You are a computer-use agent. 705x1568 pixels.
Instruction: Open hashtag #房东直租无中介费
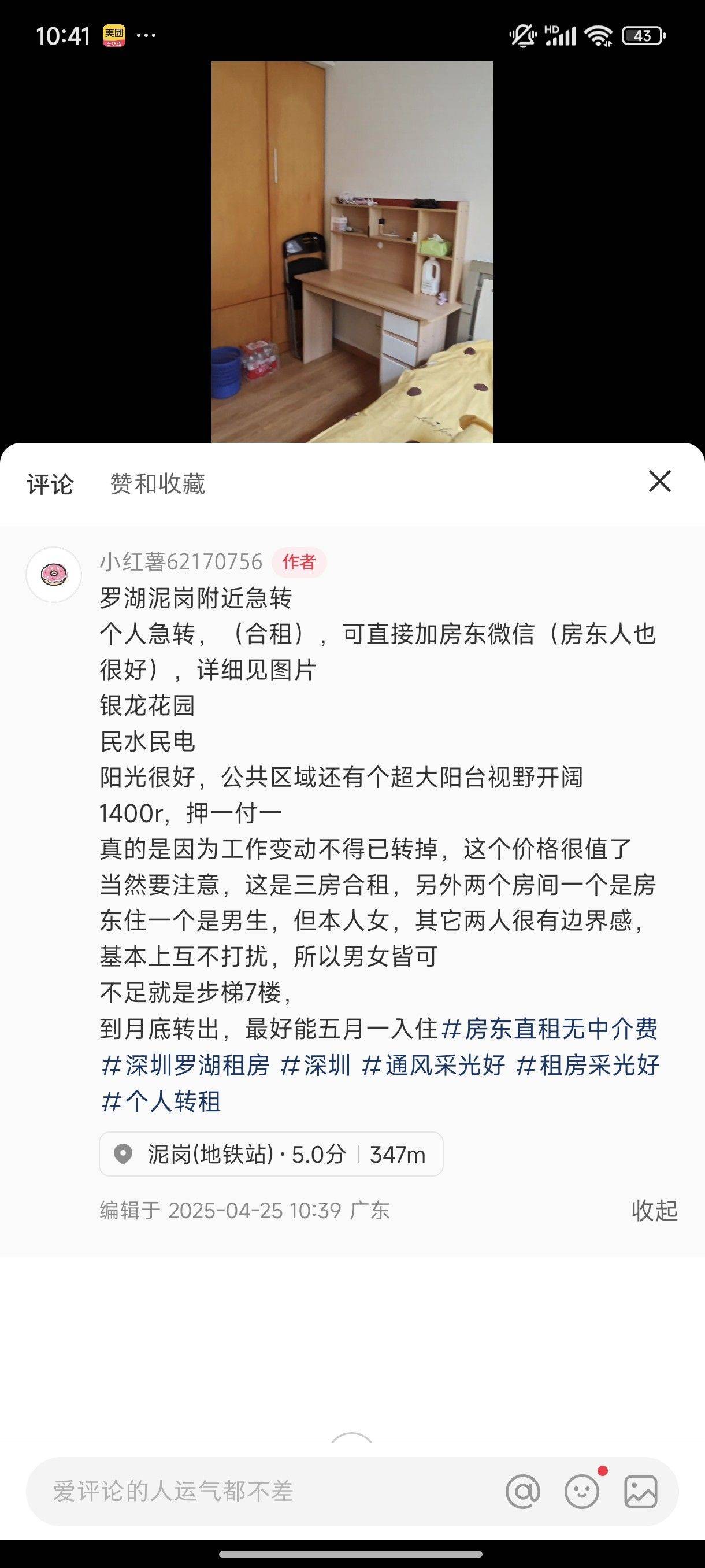pos(550,1029)
